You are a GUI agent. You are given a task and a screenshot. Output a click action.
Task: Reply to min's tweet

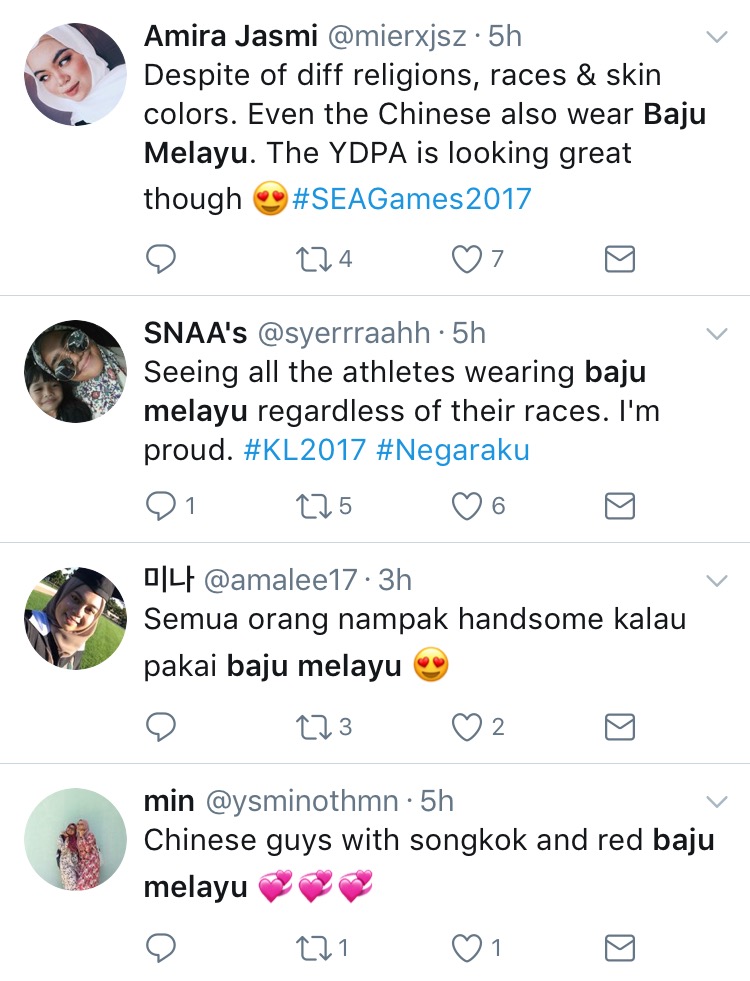pyautogui.click(x=161, y=947)
